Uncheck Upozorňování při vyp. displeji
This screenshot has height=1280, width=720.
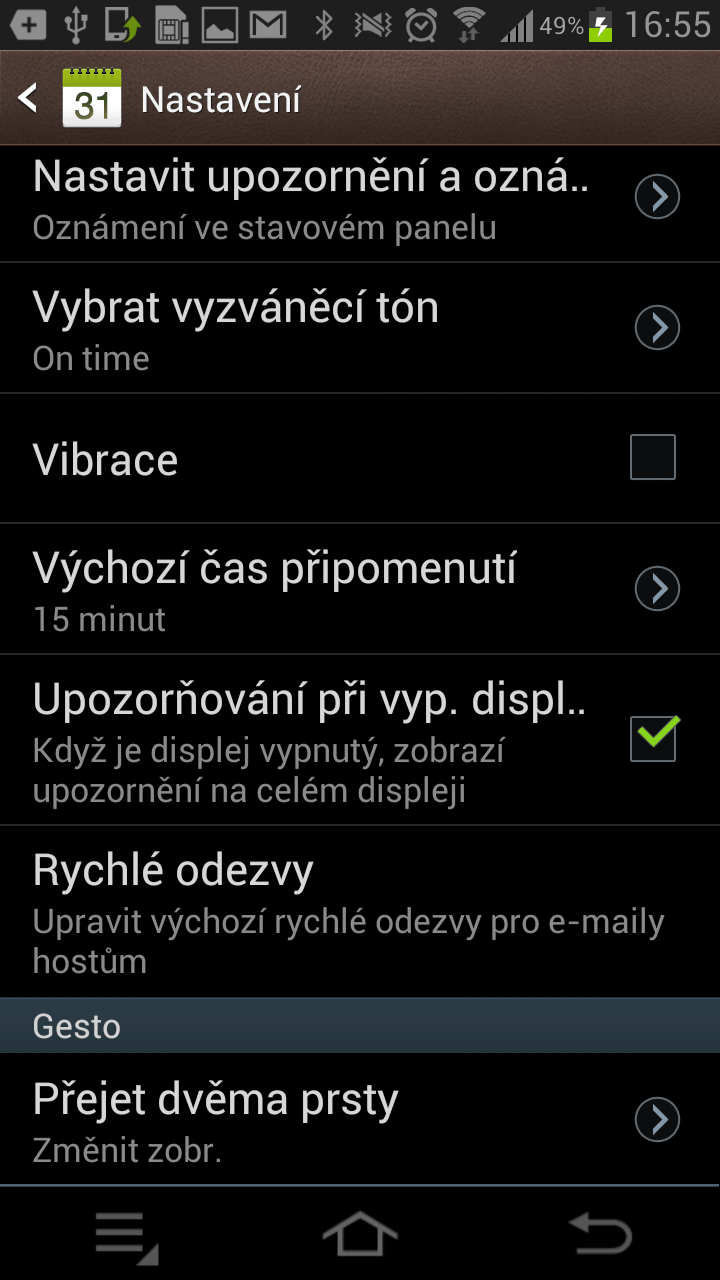(654, 738)
